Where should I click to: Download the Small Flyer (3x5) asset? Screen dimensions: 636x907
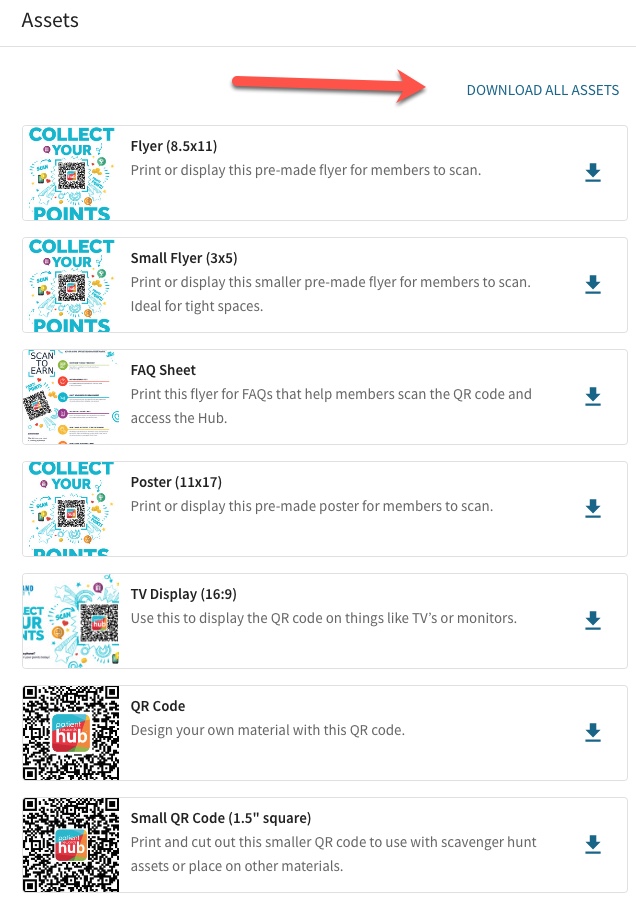(592, 285)
